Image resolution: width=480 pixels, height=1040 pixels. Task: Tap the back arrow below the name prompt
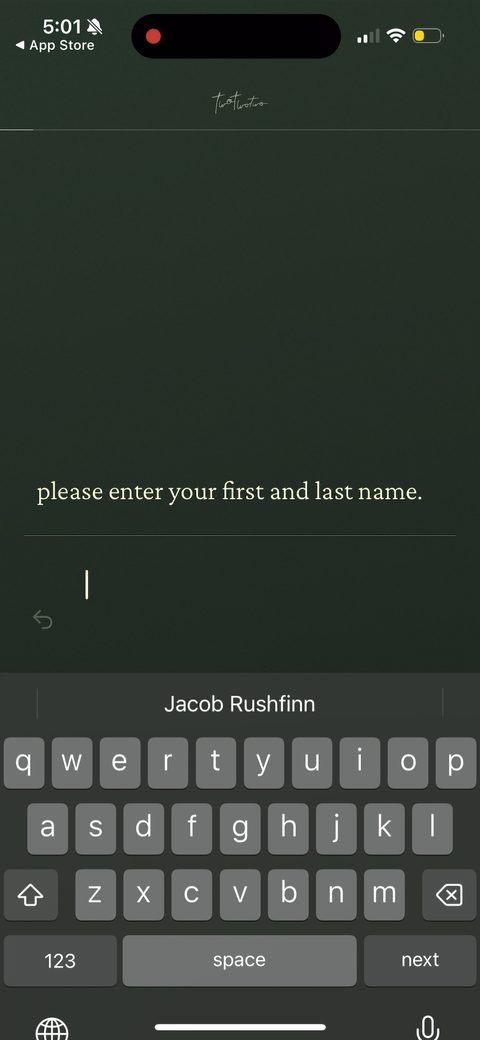pos(42,620)
